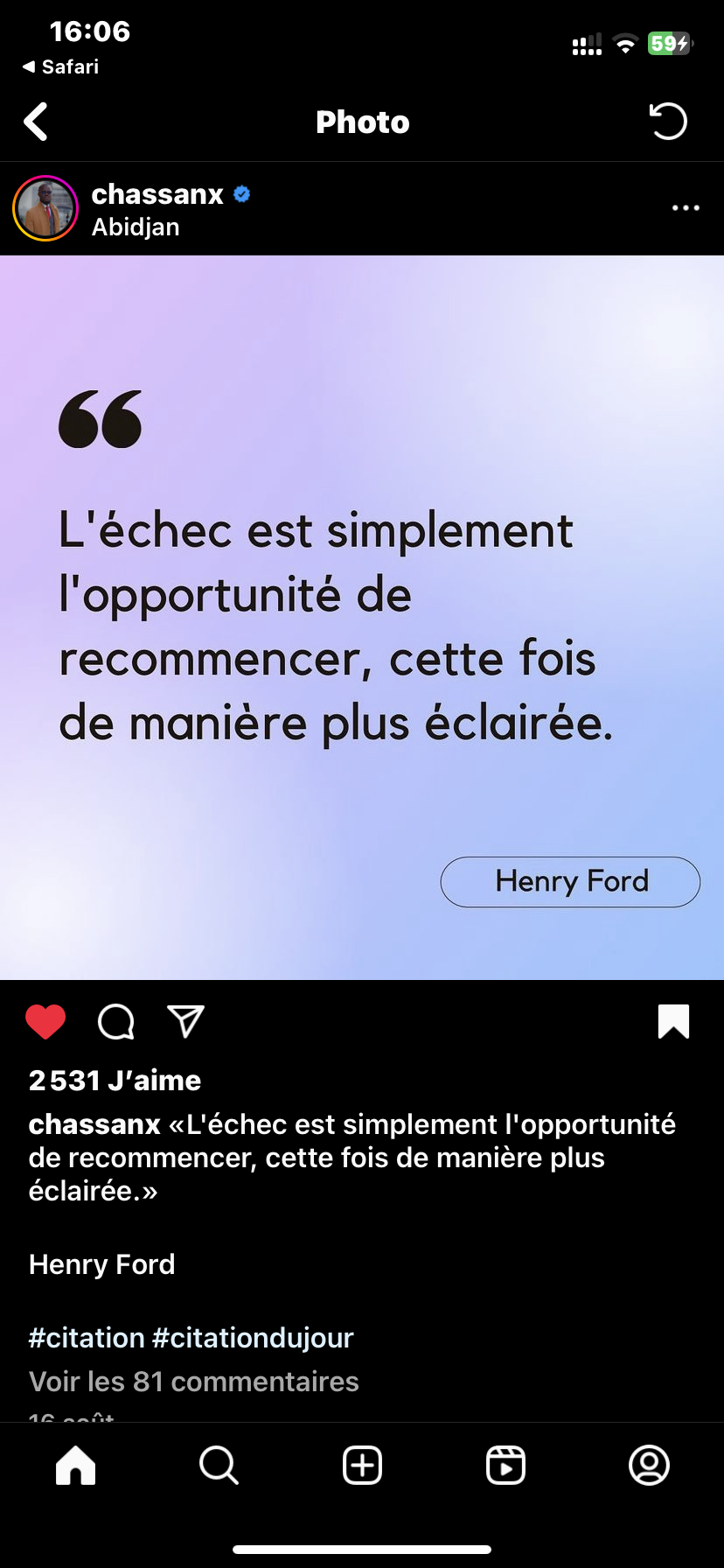Image resolution: width=724 pixels, height=1568 pixels.
Task: Switch to the Home tab
Action: (x=76, y=1465)
